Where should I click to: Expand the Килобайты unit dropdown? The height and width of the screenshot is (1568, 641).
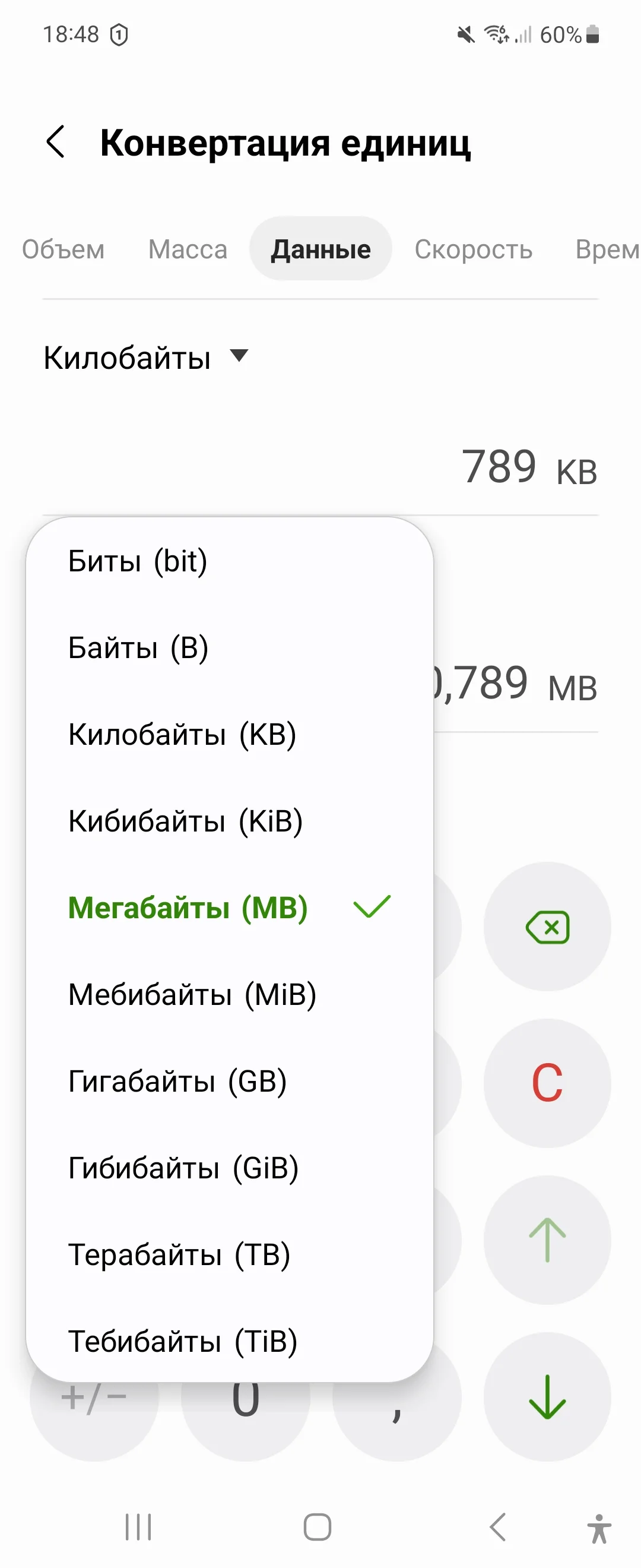[x=146, y=358]
